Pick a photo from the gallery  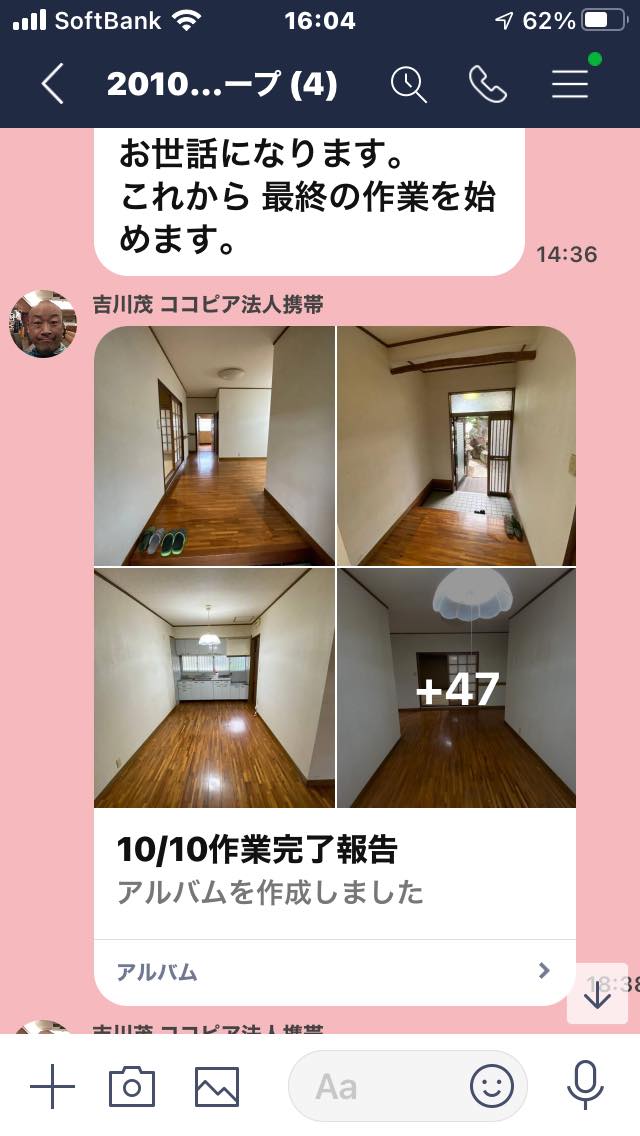(x=216, y=1086)
